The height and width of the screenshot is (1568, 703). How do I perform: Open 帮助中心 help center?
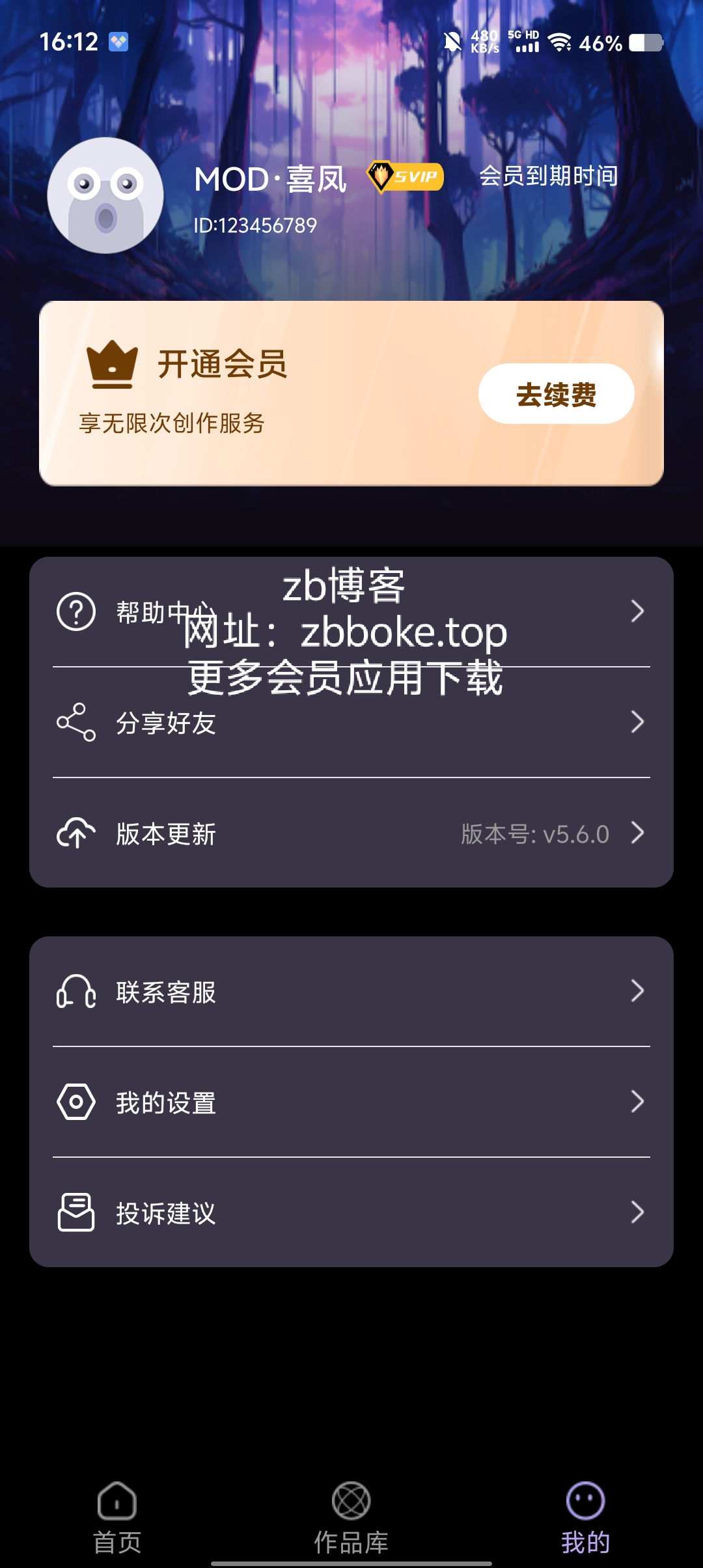point(351,611)
